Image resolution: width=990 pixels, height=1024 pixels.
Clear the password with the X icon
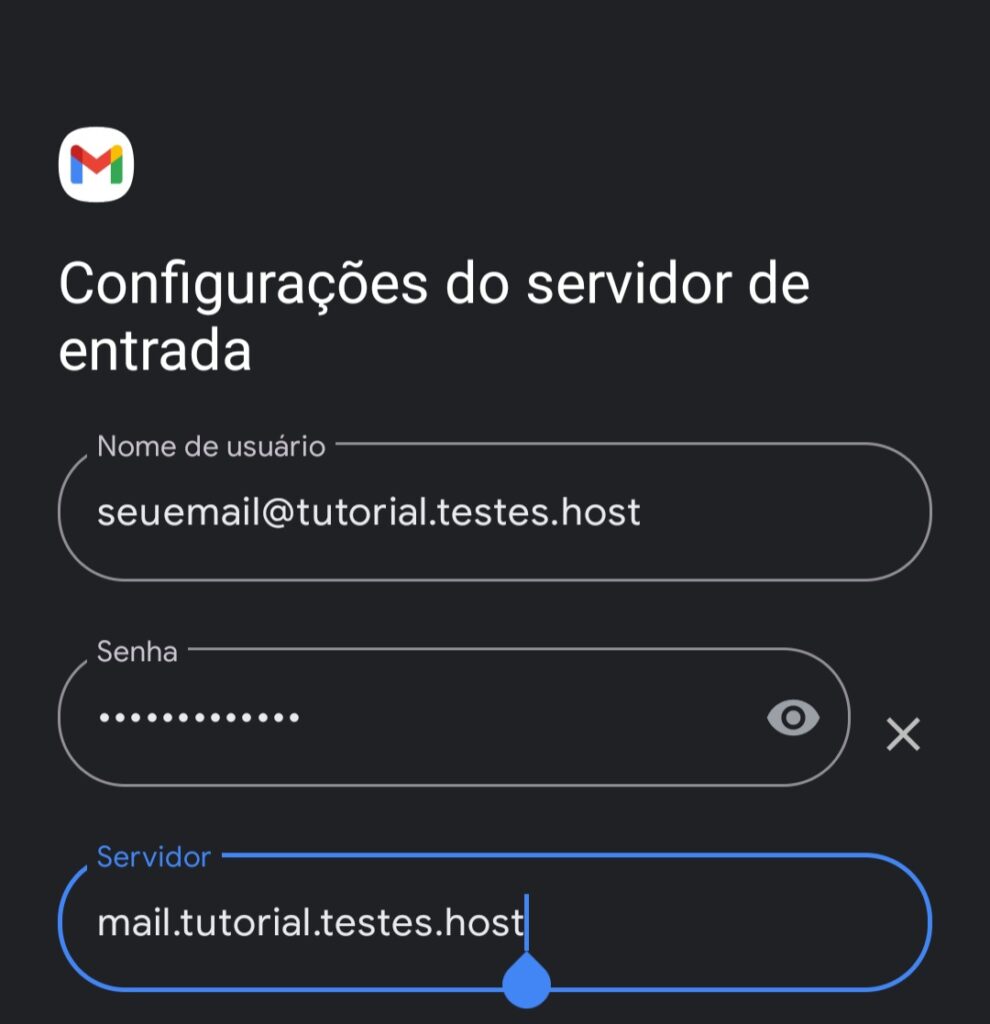[903, 735]
